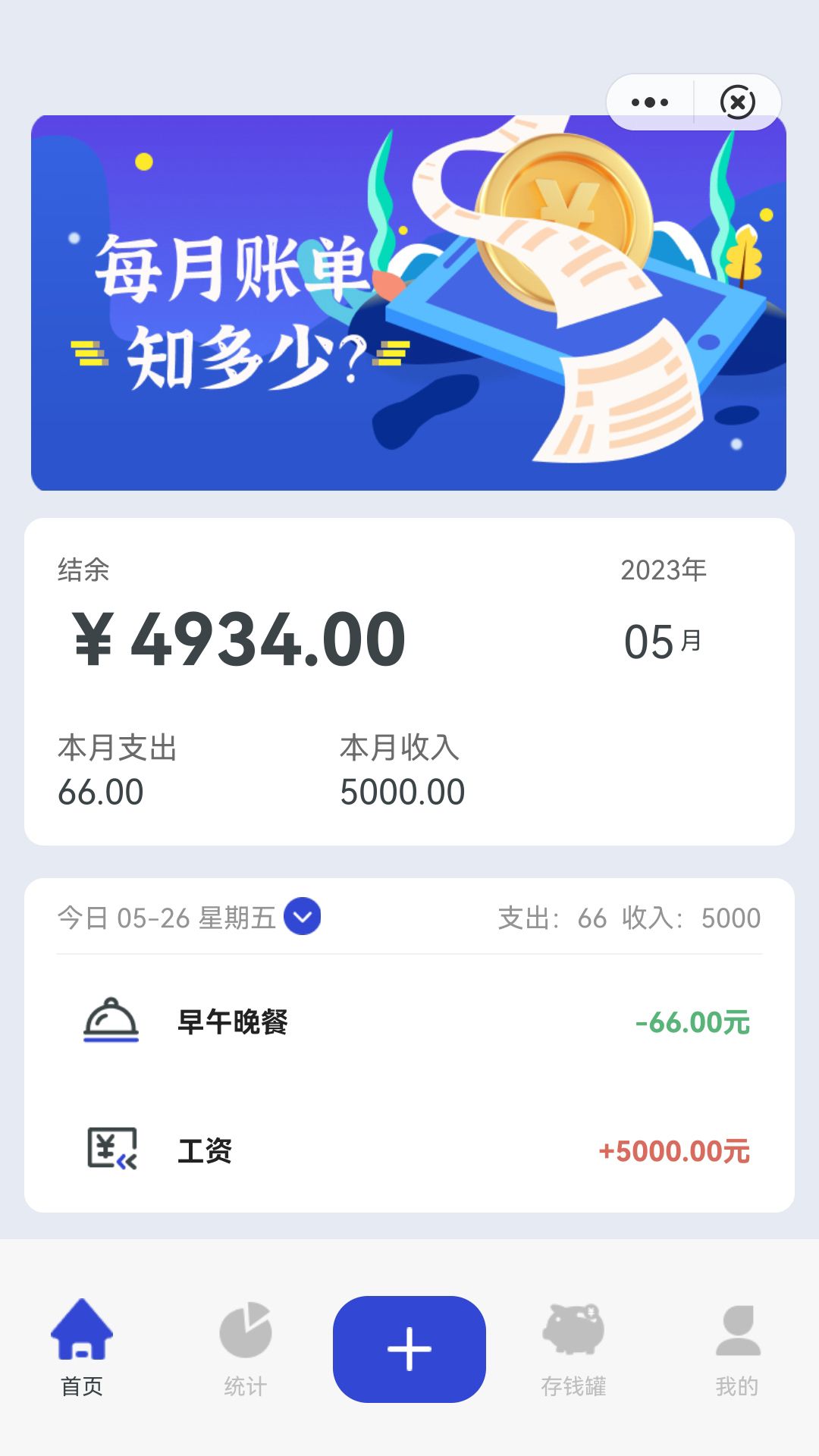Open the month selector showing 05月
The height and width of the screenshot is (1456, 819).
tap(662, 639)
